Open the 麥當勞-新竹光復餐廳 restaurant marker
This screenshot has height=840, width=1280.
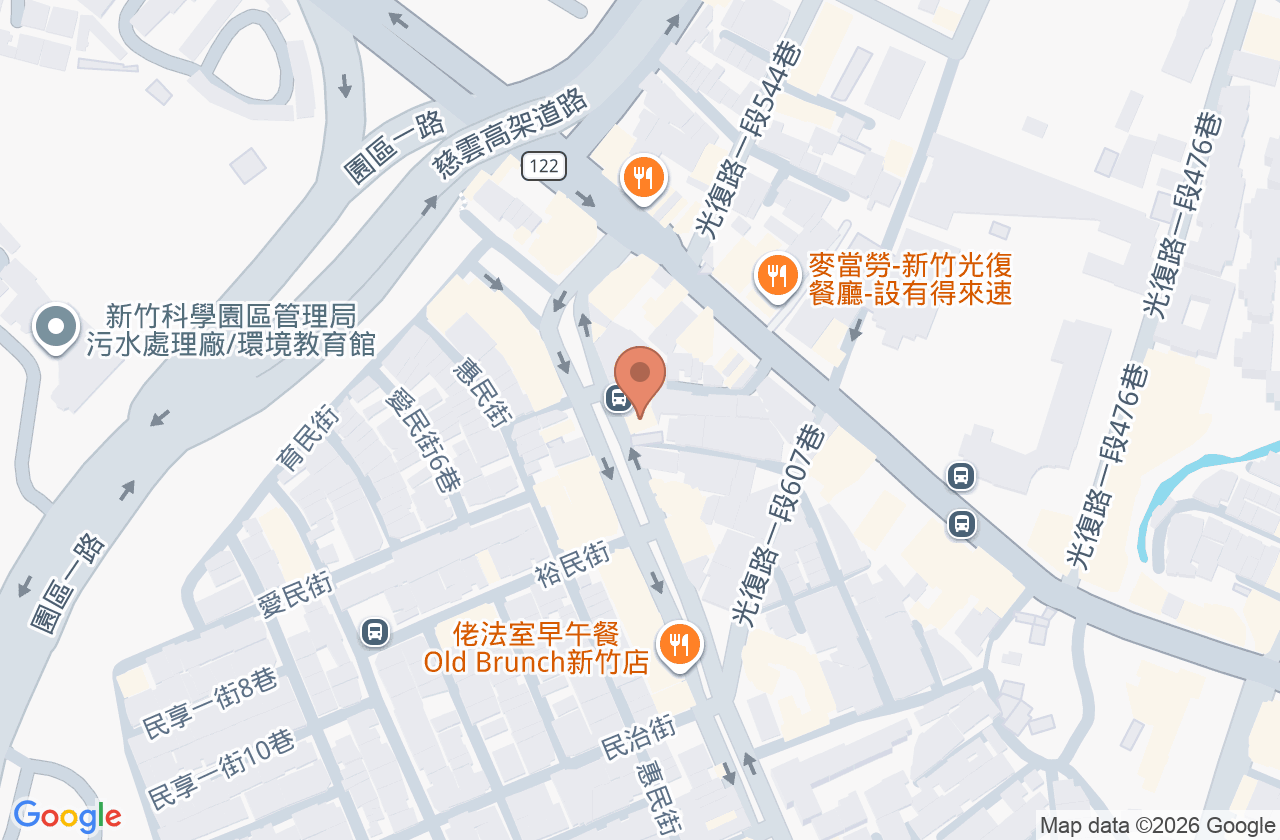point(776,278)
